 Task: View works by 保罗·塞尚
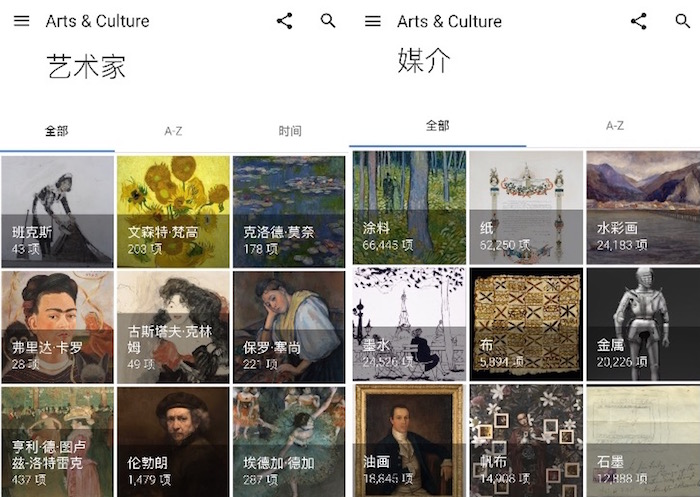[289, 327]
